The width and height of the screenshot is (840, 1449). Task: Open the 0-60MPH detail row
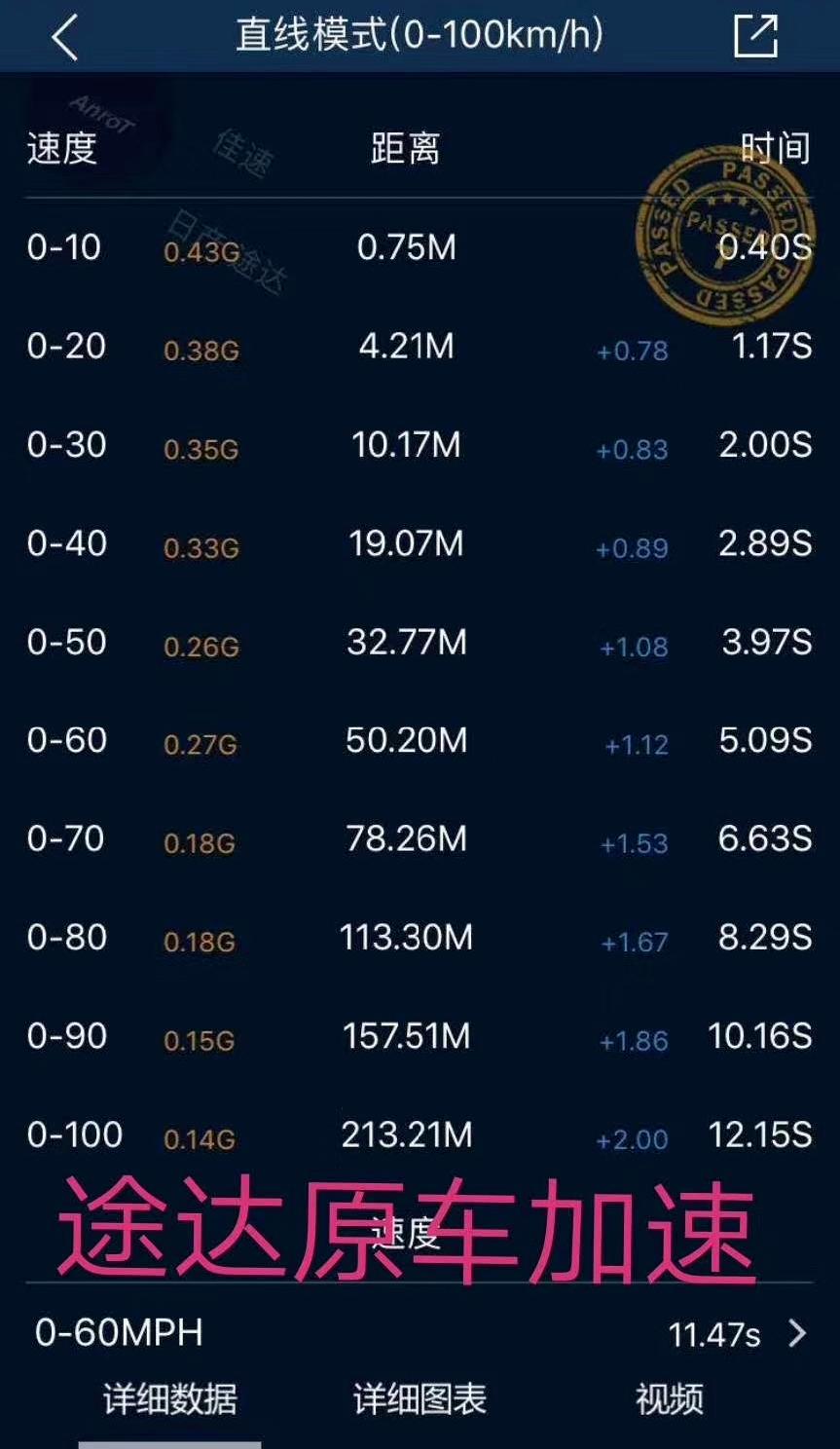tap(420, 1333)
